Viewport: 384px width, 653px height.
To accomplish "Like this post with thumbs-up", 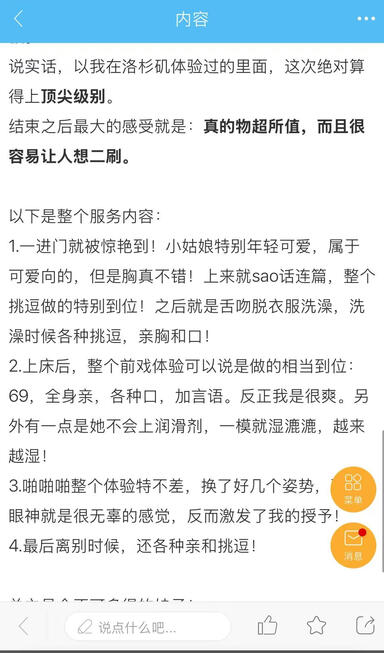I will 267,626.
